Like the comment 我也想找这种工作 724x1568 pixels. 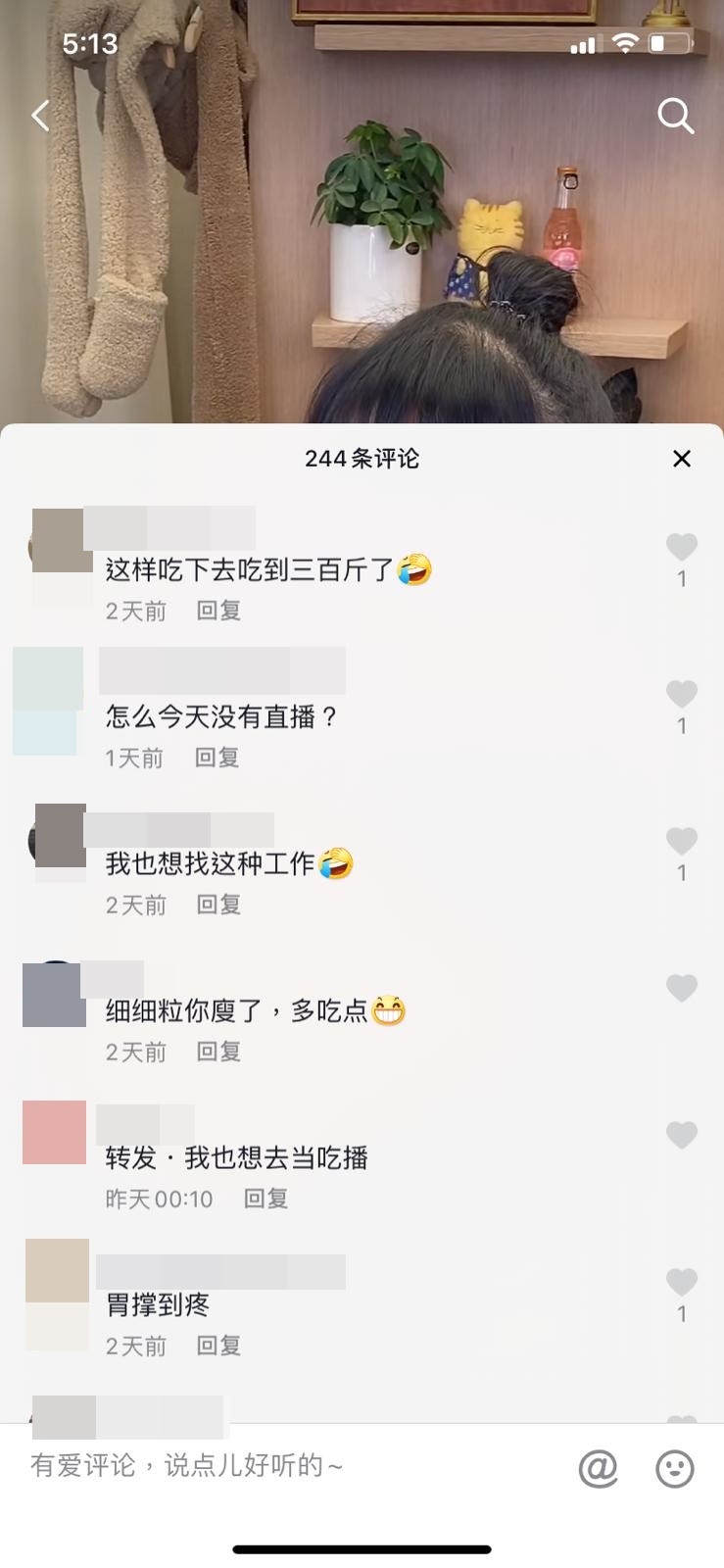coord(681,841)
